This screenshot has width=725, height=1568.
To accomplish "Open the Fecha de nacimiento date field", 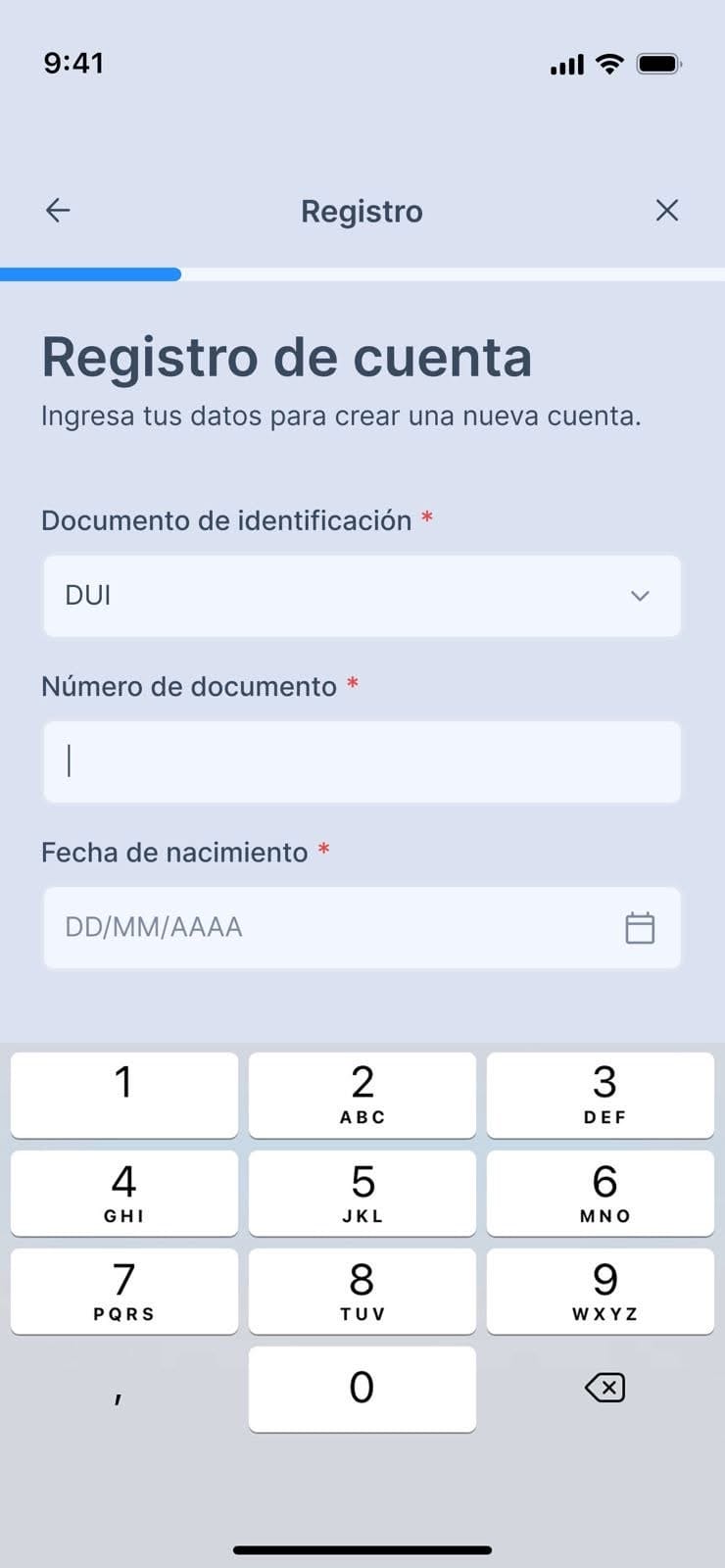I will pyautogui.click(x=362, y=927).
